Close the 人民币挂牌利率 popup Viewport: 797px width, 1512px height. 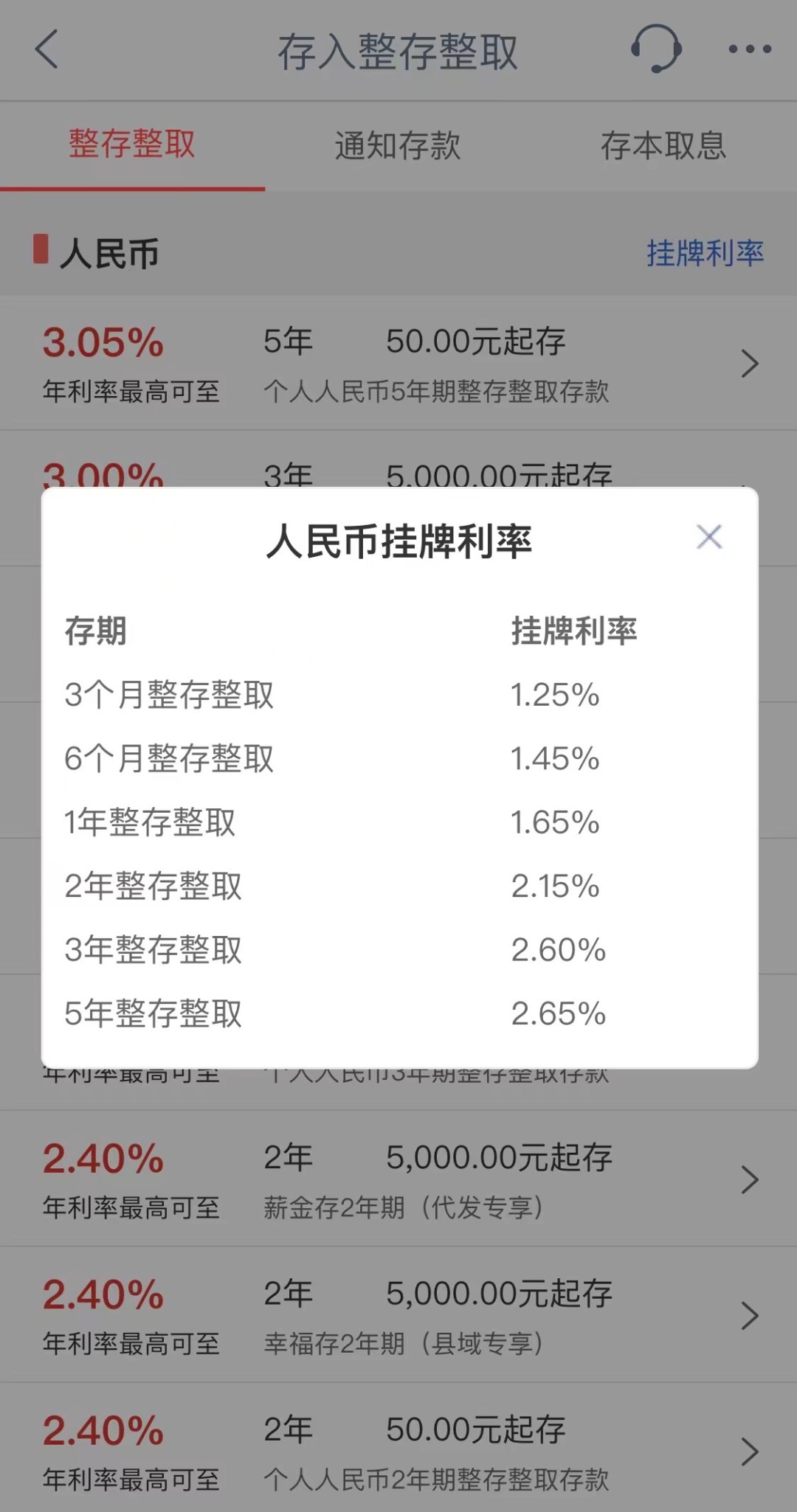pyautogui.click(x=709, y=537)
